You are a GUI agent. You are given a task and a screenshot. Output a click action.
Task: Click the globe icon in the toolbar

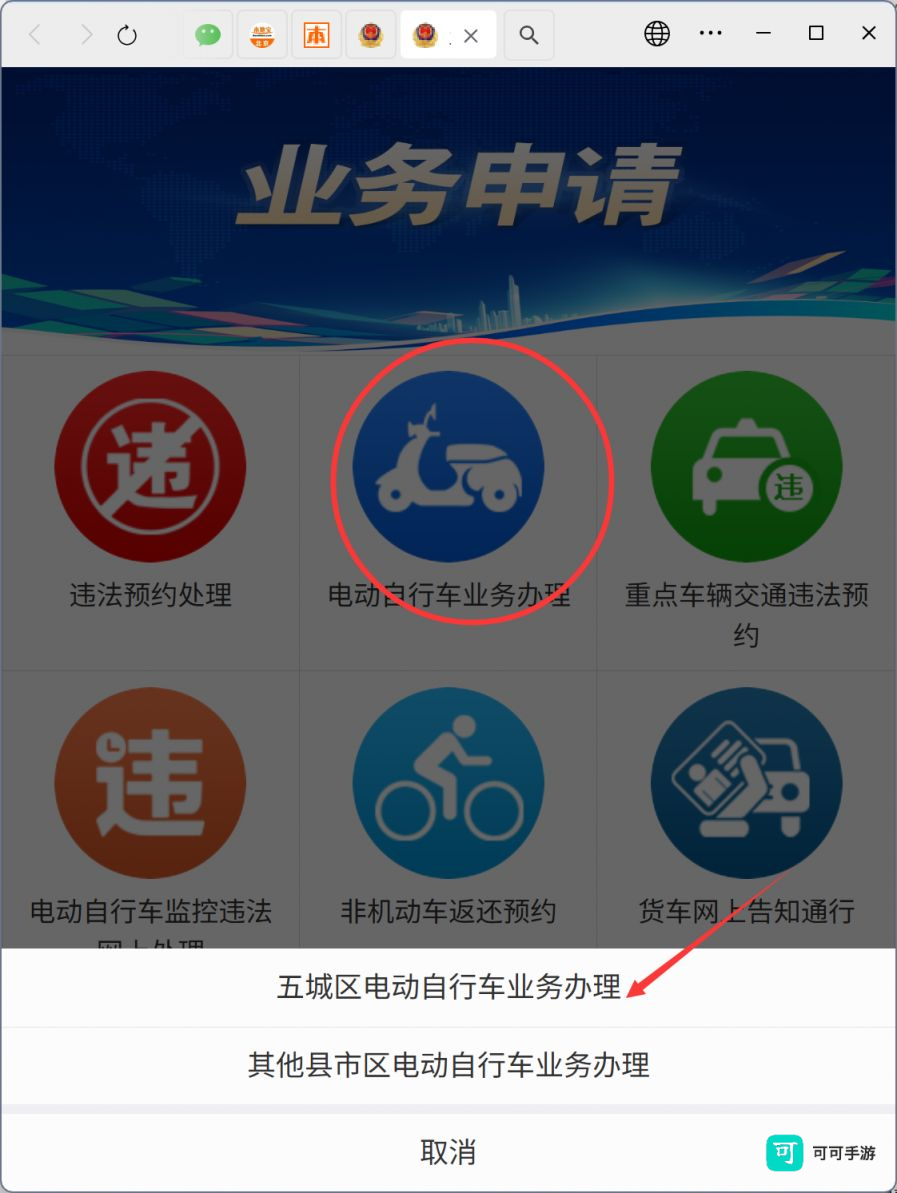click(x=656, y=33)
